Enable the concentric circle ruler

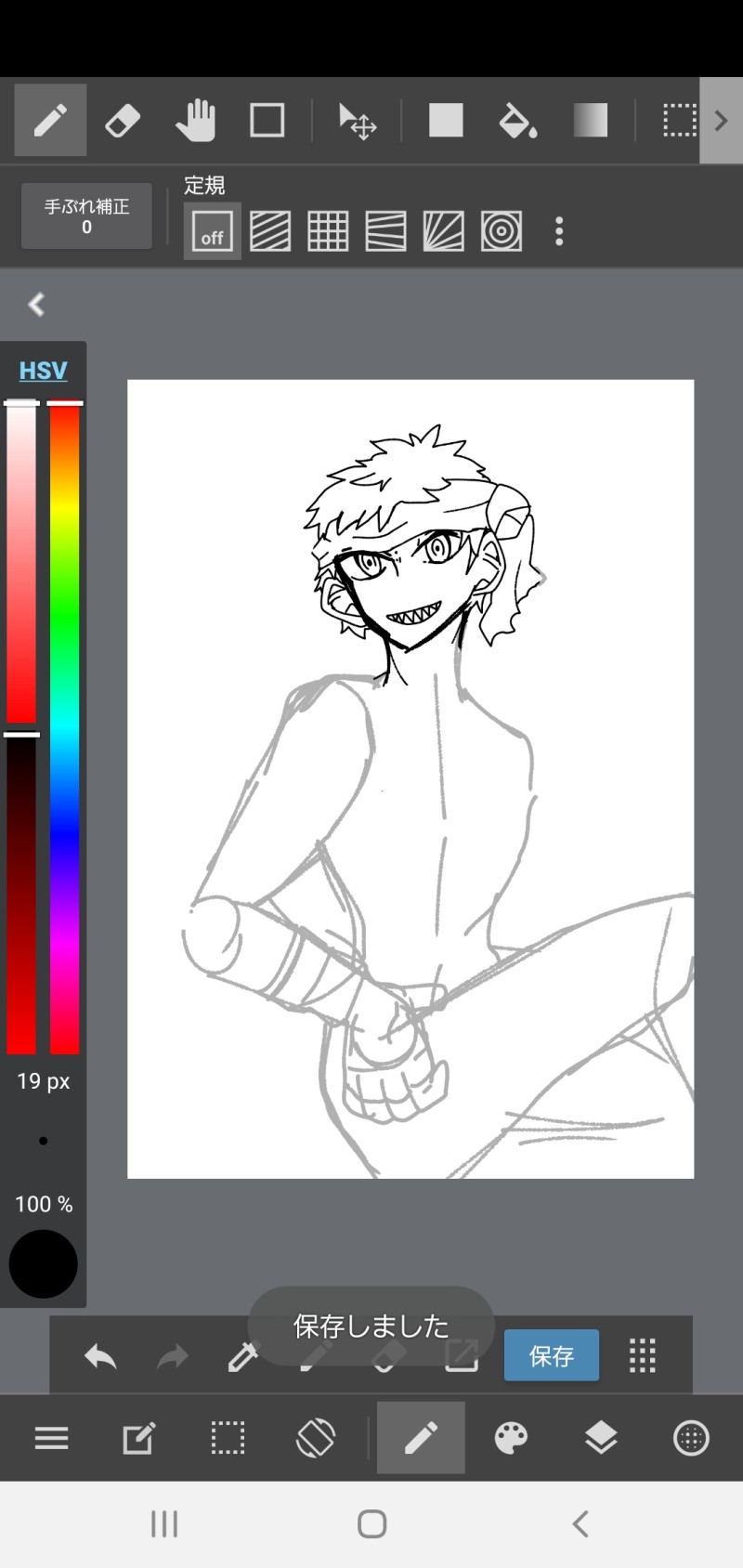[502, 231]
